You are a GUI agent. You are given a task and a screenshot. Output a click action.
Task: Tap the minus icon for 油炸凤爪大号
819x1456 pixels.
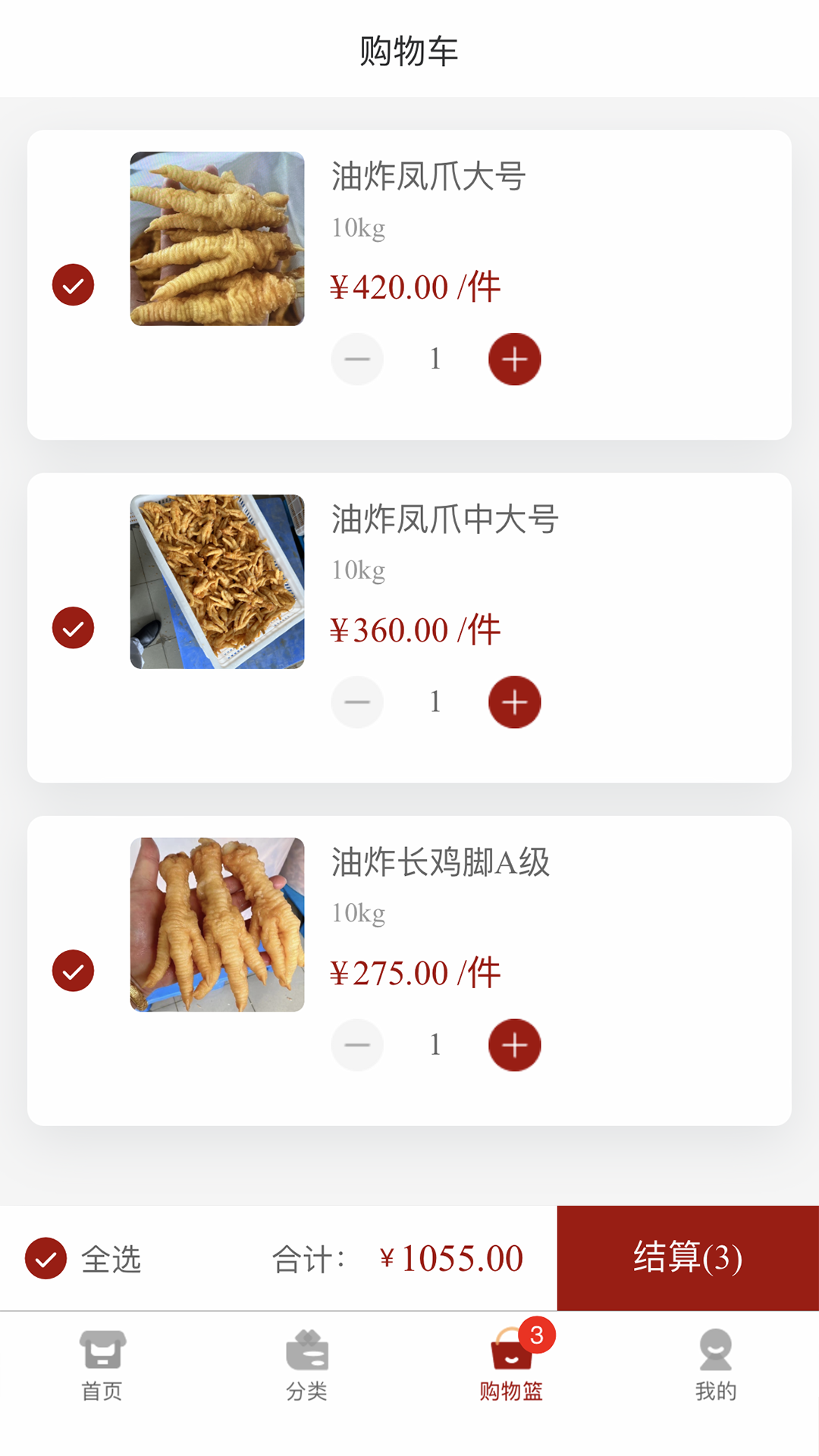tap(357, 359)
